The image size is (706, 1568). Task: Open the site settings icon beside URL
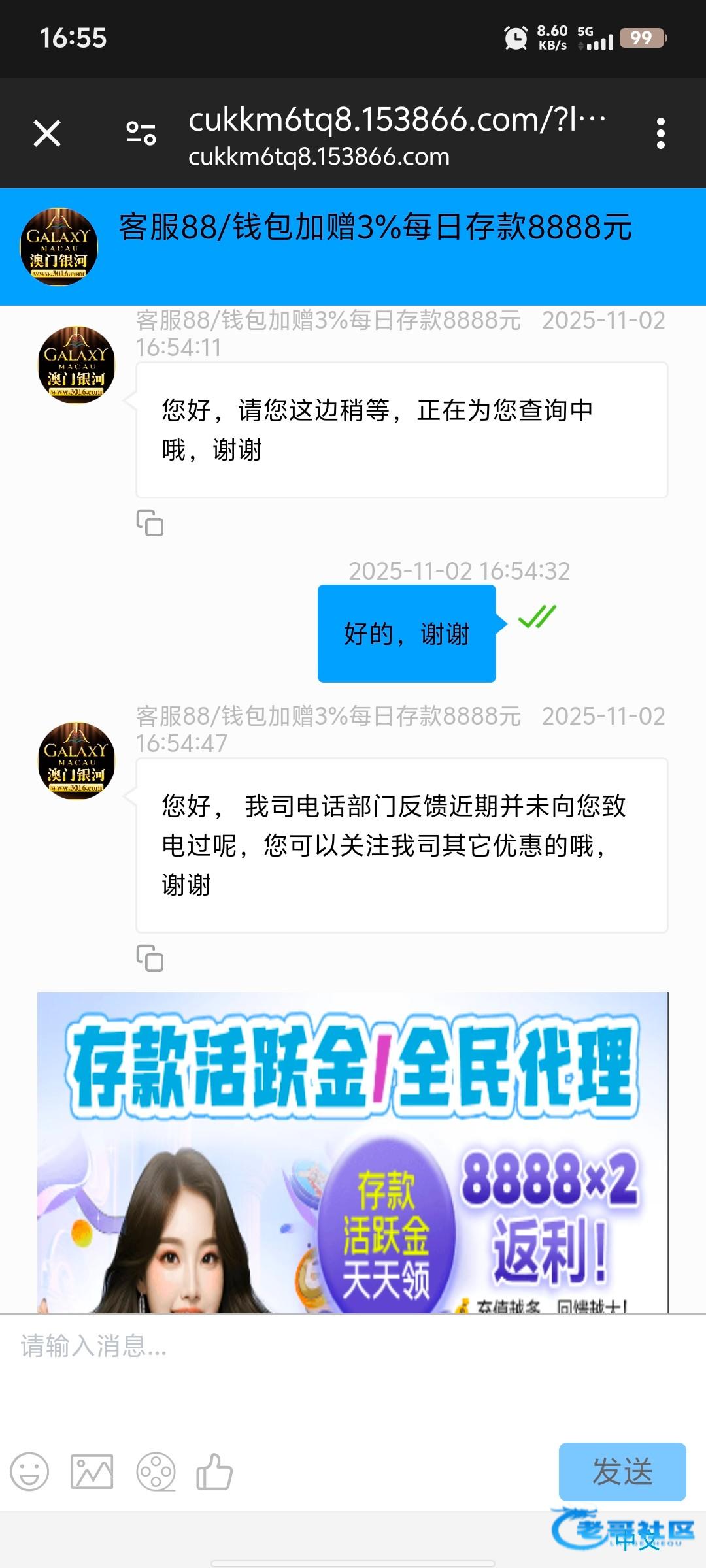[x=141, y=133]
